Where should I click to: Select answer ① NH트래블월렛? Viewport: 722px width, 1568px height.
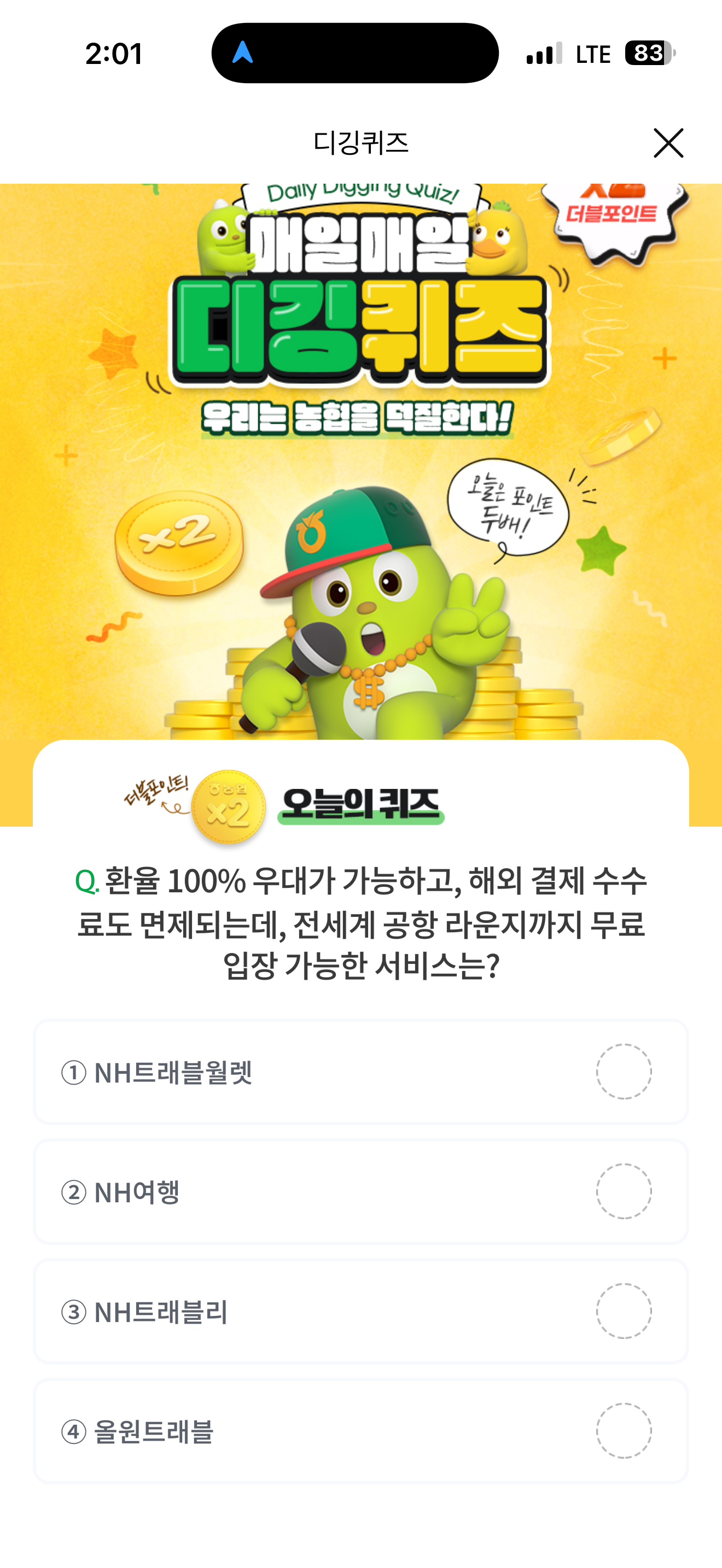(361, 1072)
